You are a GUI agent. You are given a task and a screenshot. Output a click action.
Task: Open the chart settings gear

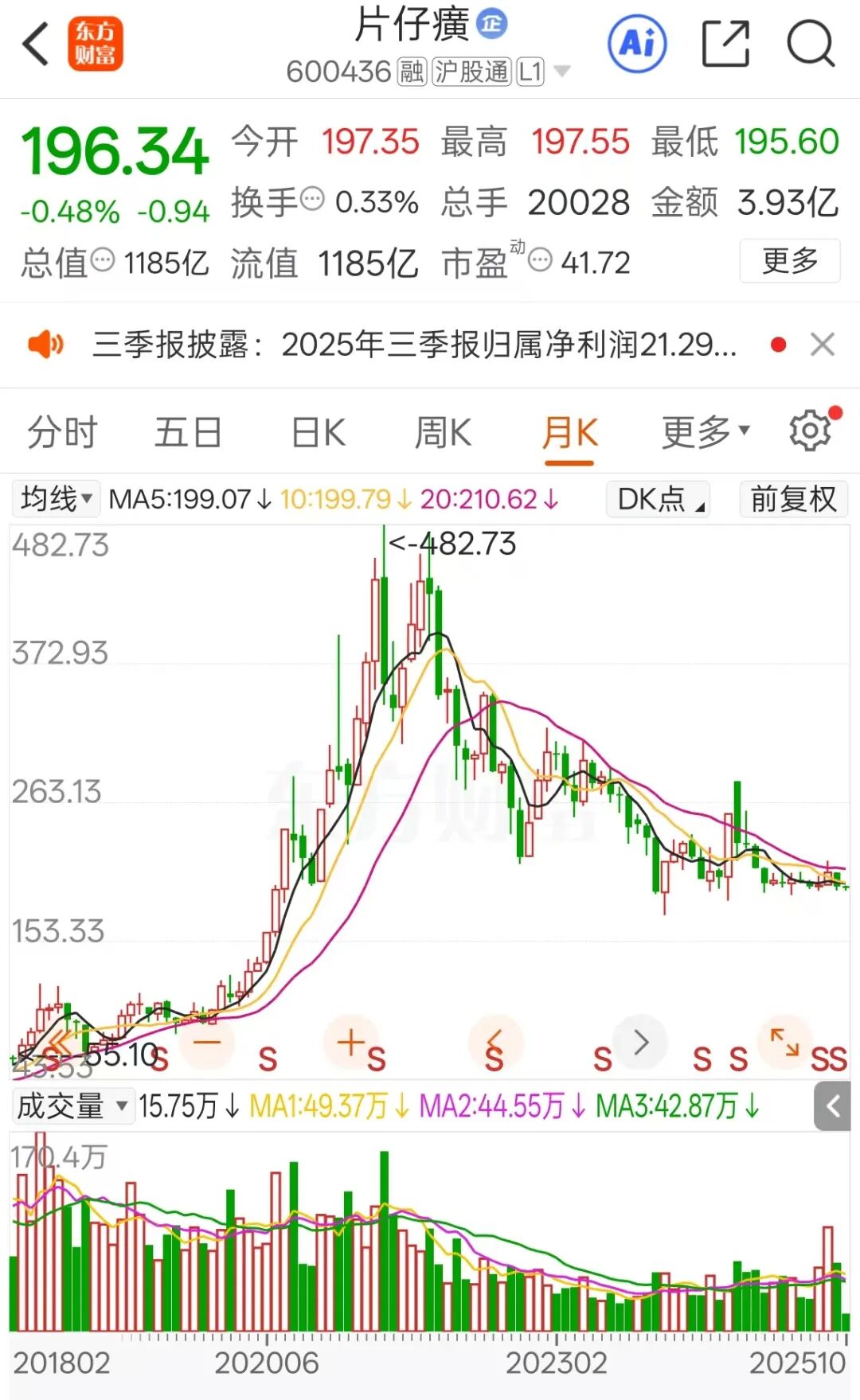pyautogui.click(x=809, y=431)
